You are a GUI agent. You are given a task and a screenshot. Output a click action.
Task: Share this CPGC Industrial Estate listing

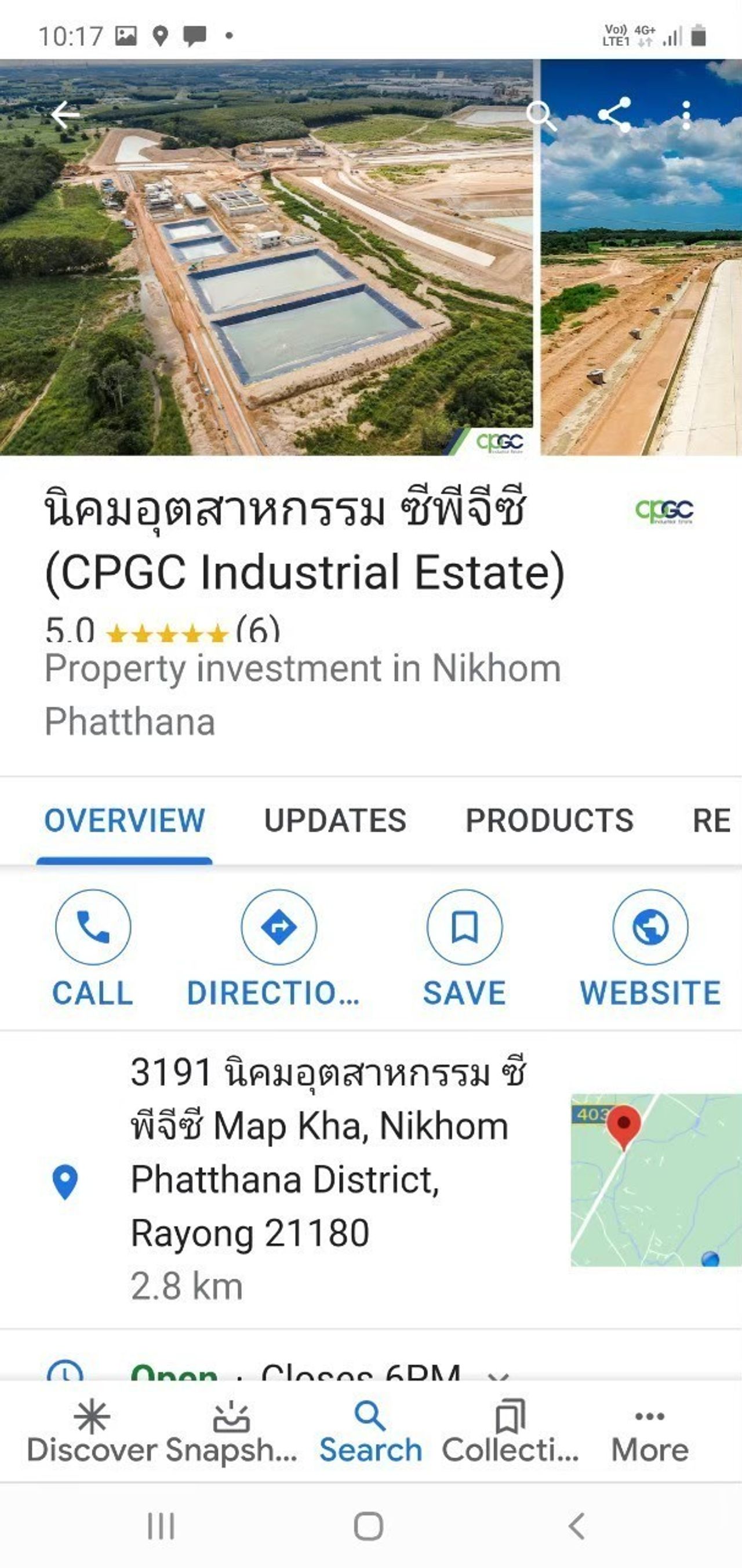coord(613,114)
